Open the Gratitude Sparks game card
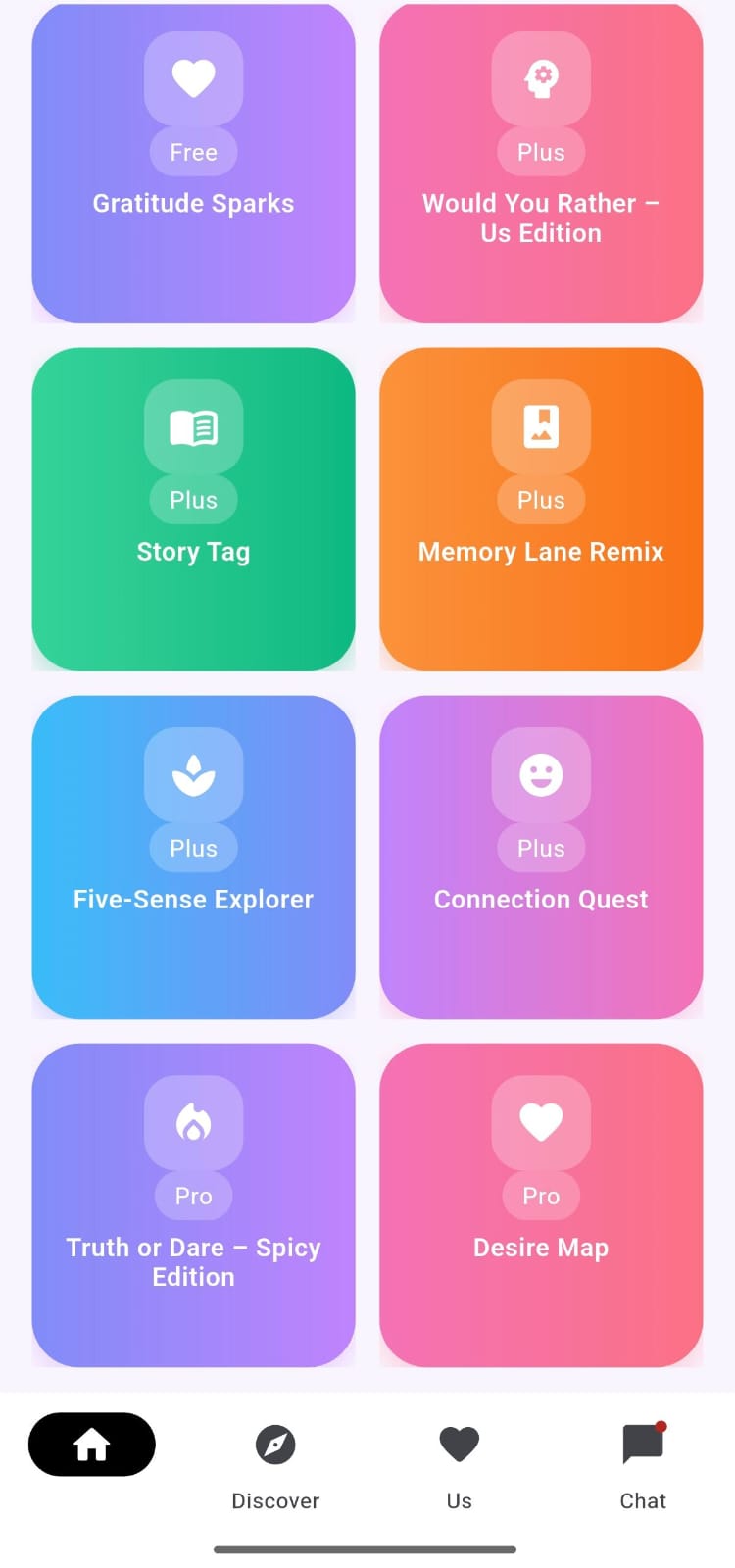 (x=193, y=165)
